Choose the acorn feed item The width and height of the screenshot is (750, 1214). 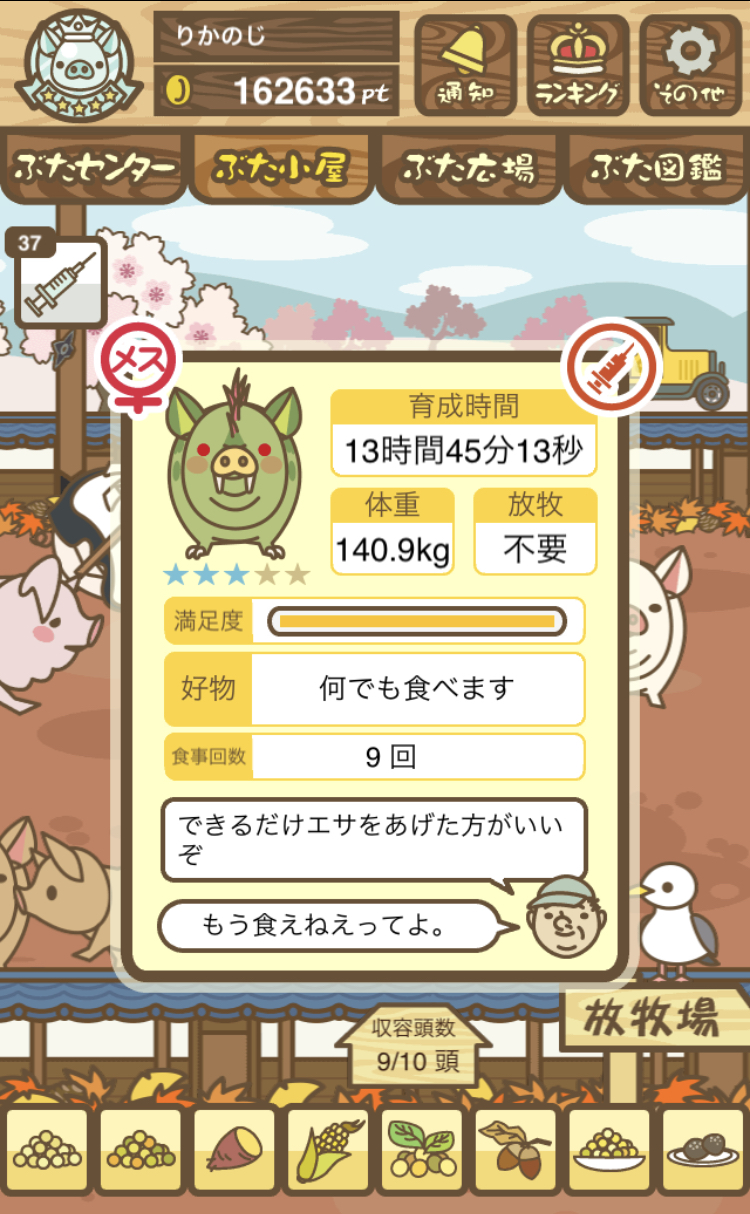click(x=516, y=1151)
